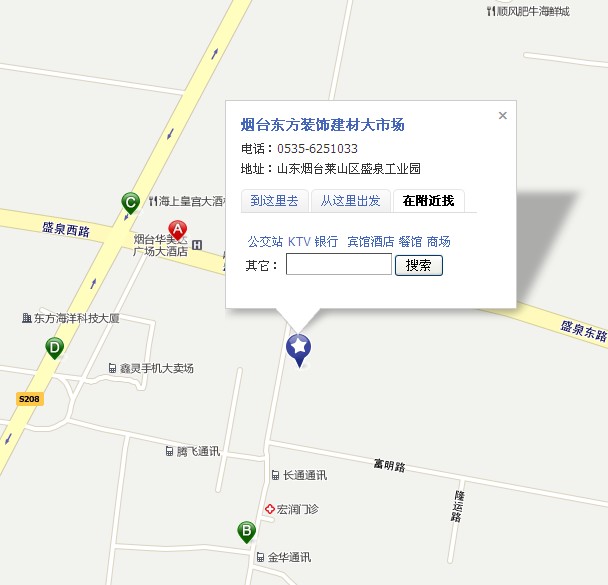Tap the blue star location marker

point(298,348)
